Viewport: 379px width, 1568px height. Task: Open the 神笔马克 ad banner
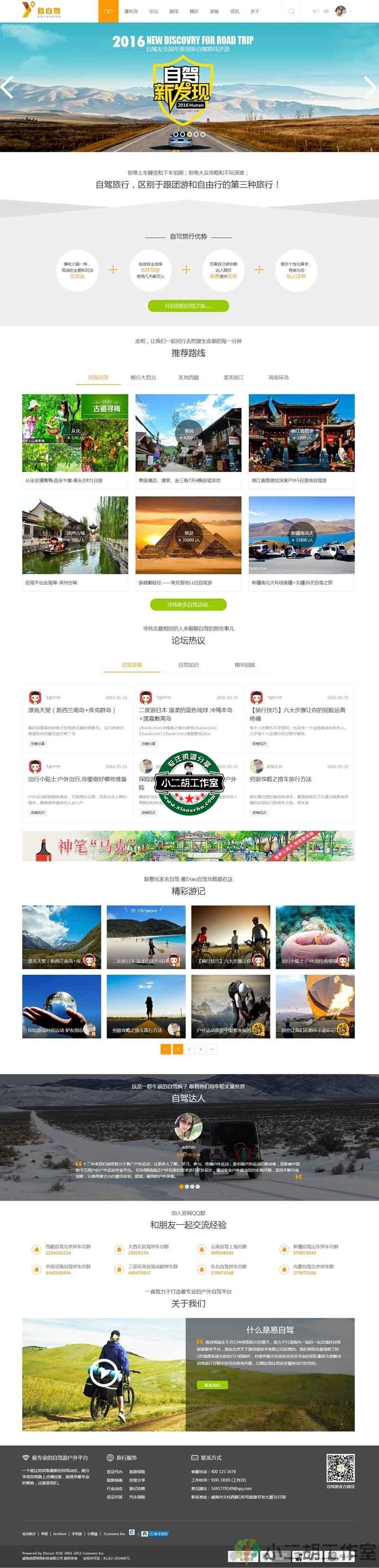[188, 846]
